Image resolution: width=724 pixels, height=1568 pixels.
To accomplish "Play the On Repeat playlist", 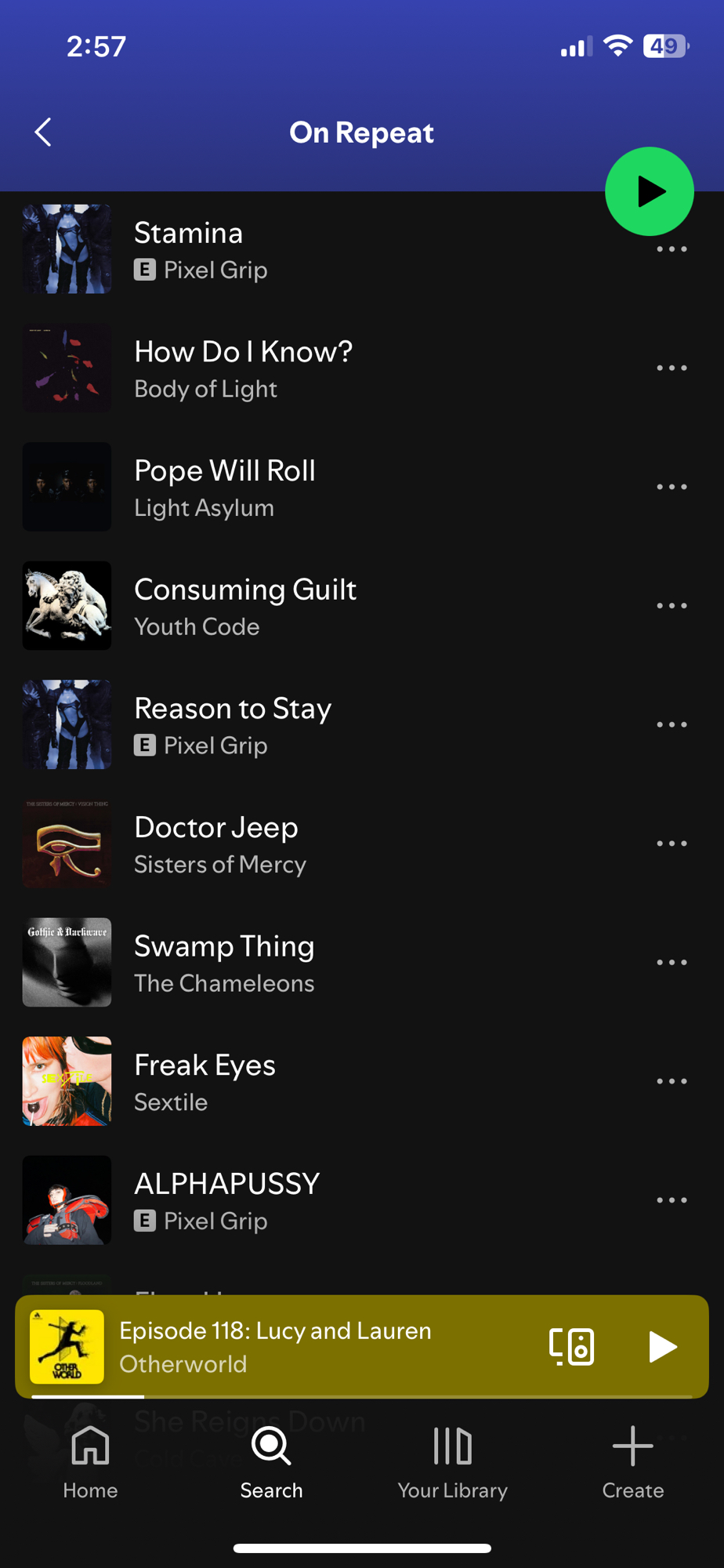I will (x=649, y=191).
